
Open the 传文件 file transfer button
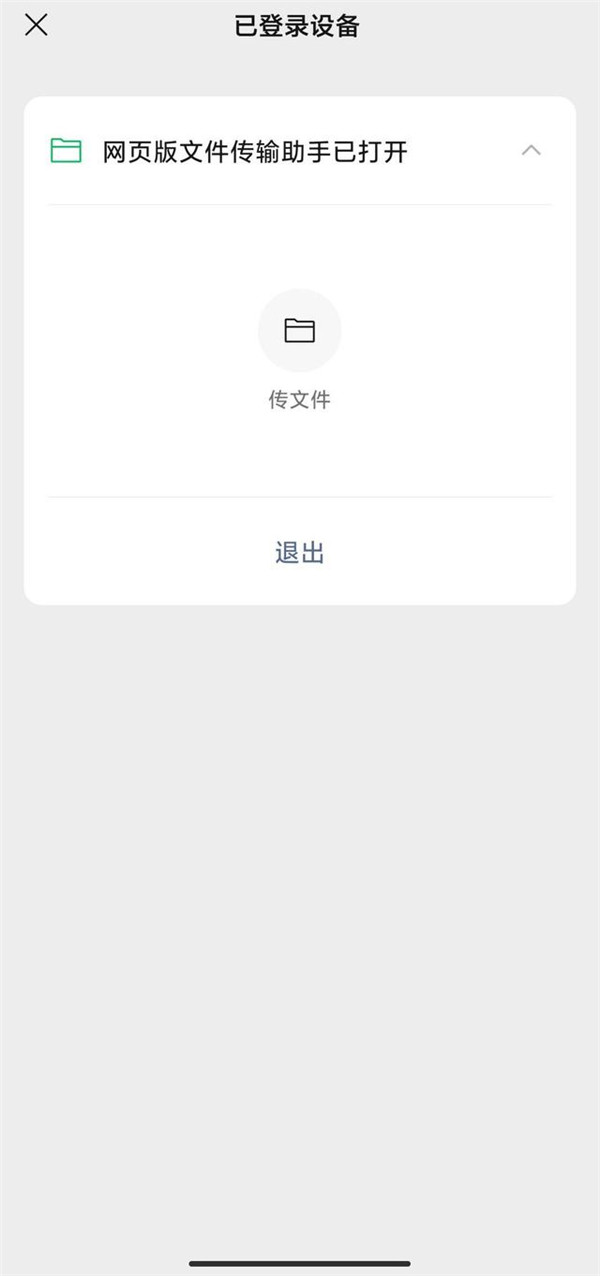[300, 331]
